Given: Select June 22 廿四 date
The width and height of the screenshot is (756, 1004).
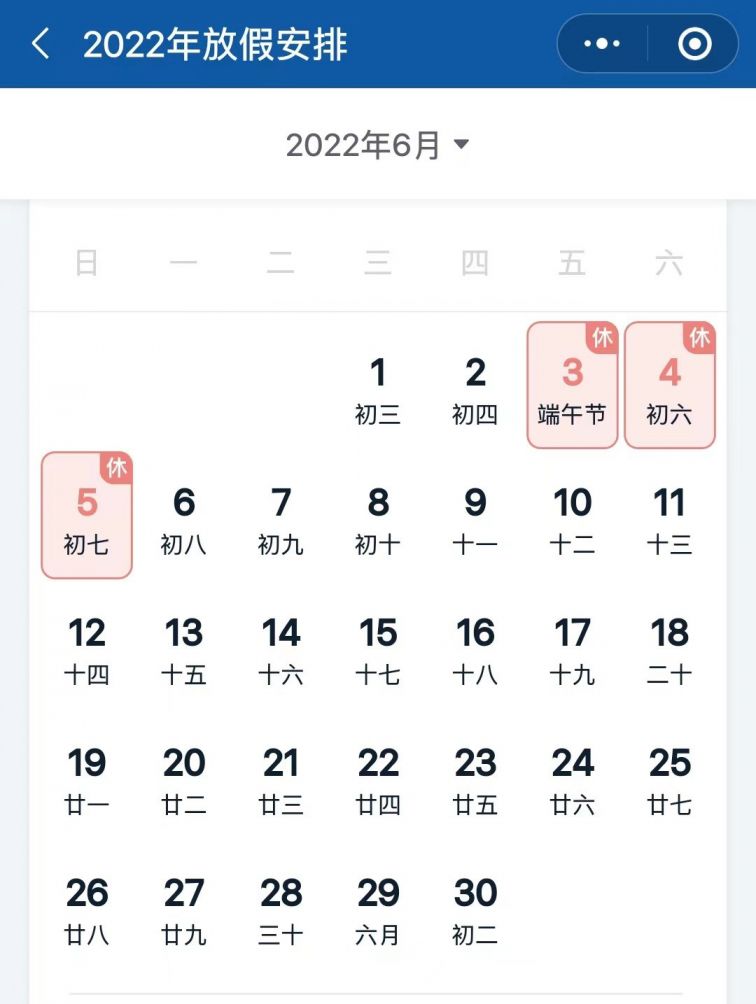Looking at the screenshot, I should pyautogui.click(x=378, y=776).
